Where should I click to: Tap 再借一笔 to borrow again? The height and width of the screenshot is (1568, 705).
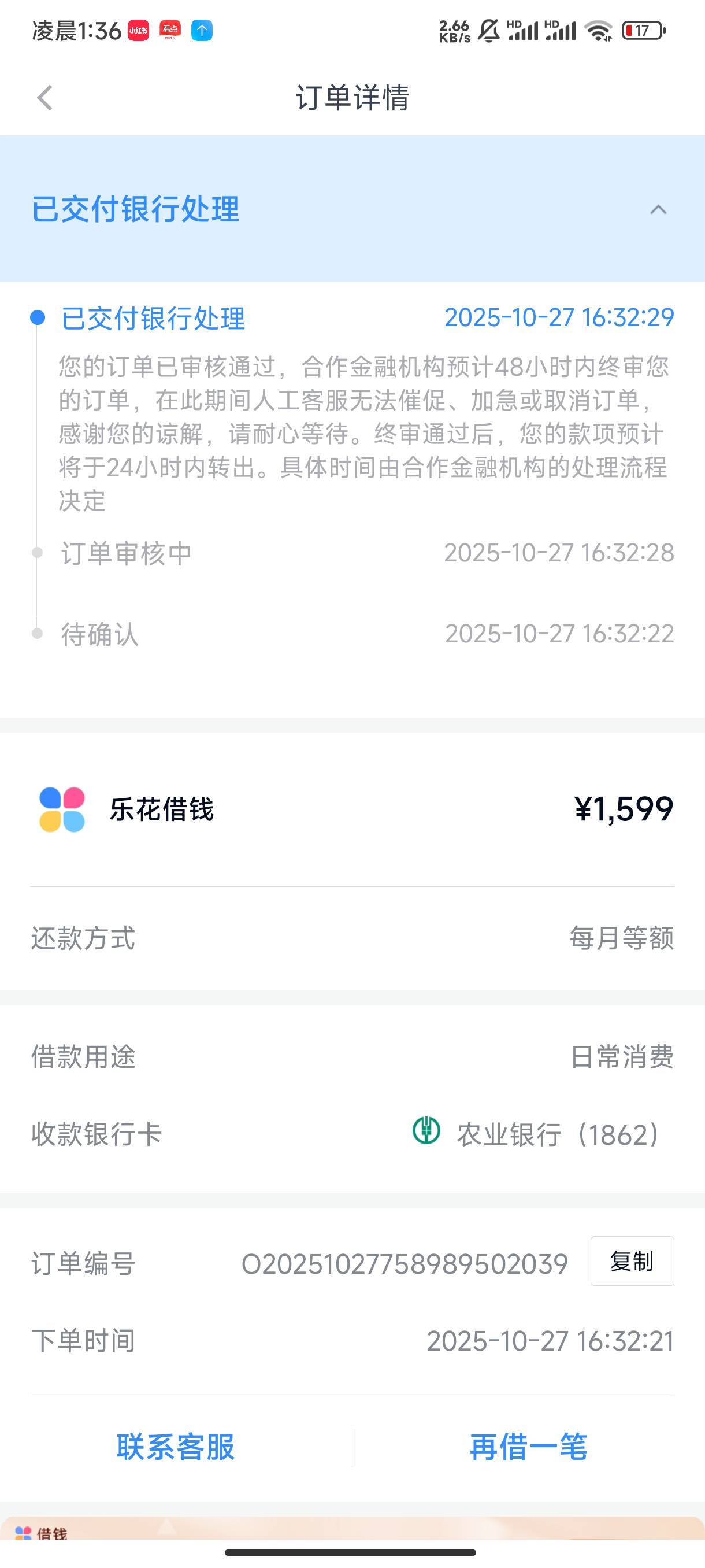pyautogui.click(x=528, y=1446)
